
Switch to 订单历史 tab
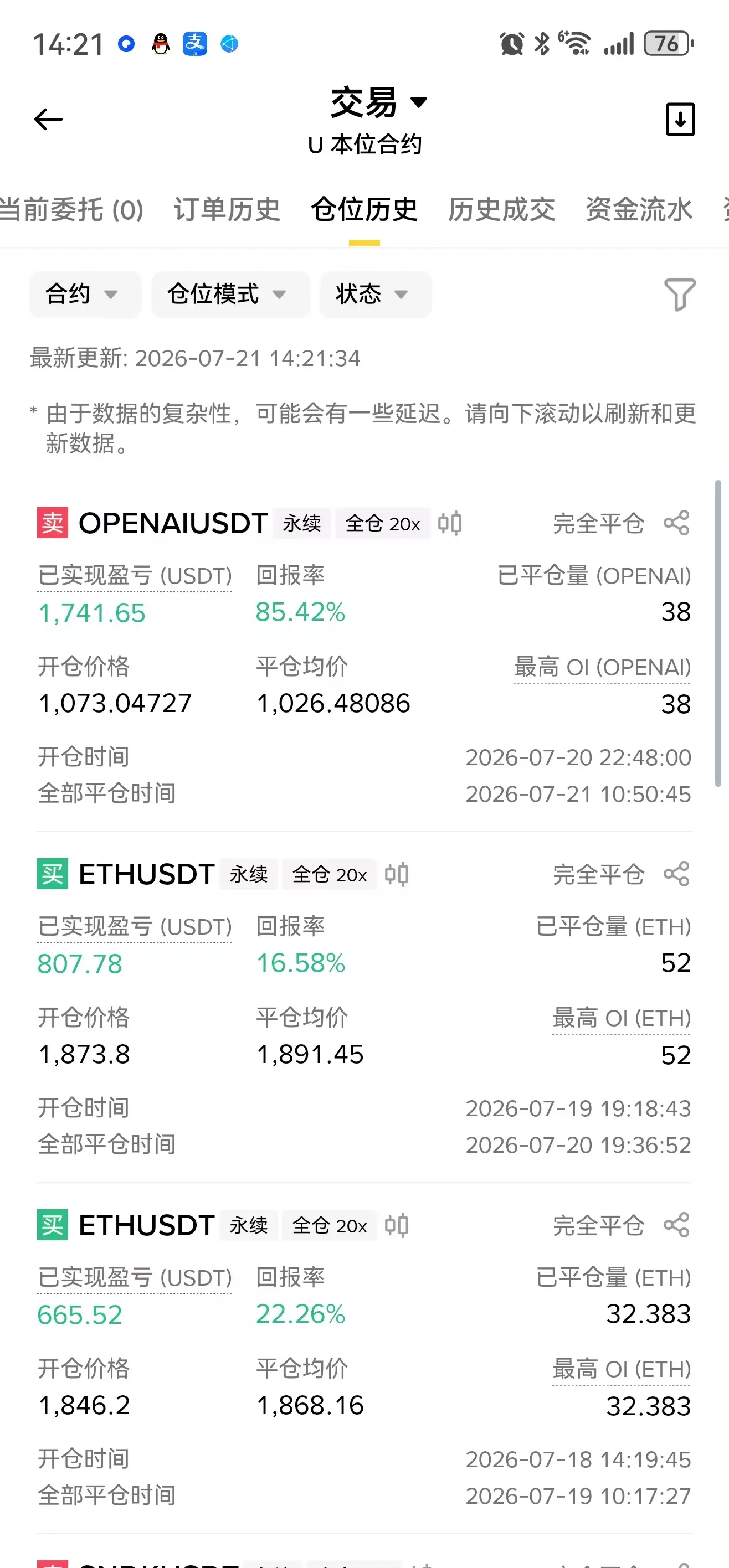(x=227, y=210)
